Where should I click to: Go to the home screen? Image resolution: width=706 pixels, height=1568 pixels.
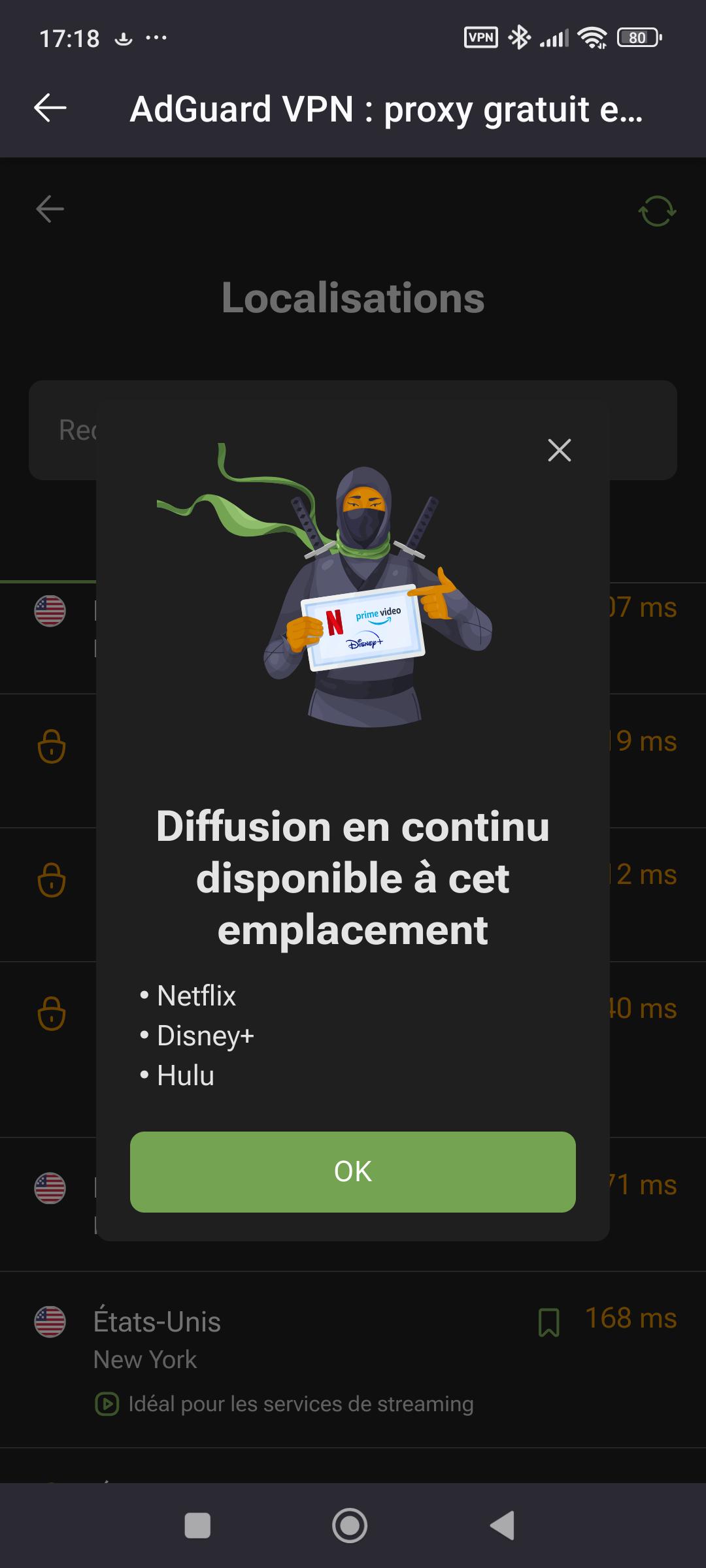click(350, 1526)
